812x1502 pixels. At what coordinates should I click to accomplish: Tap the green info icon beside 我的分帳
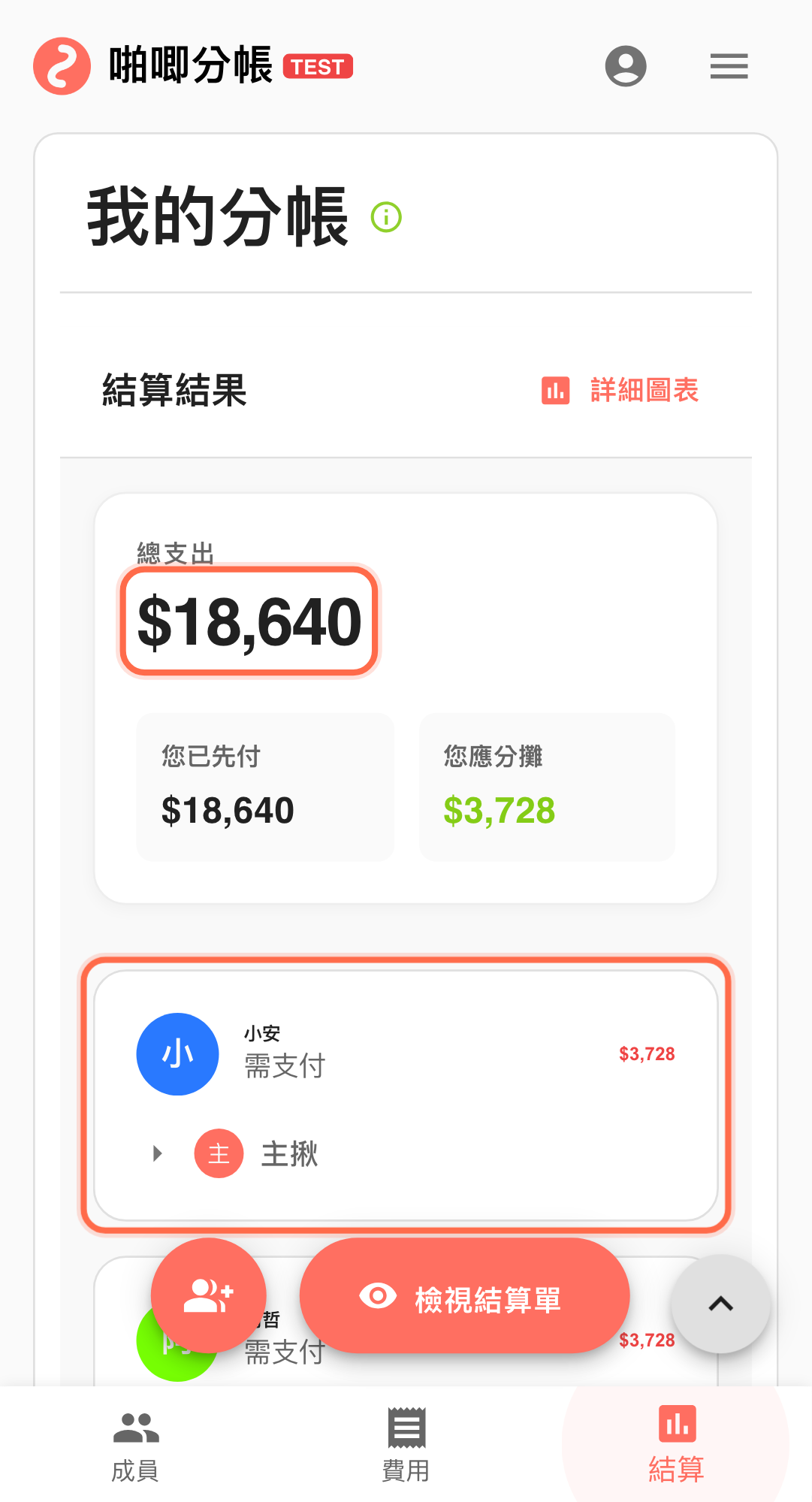click(387, 218)
